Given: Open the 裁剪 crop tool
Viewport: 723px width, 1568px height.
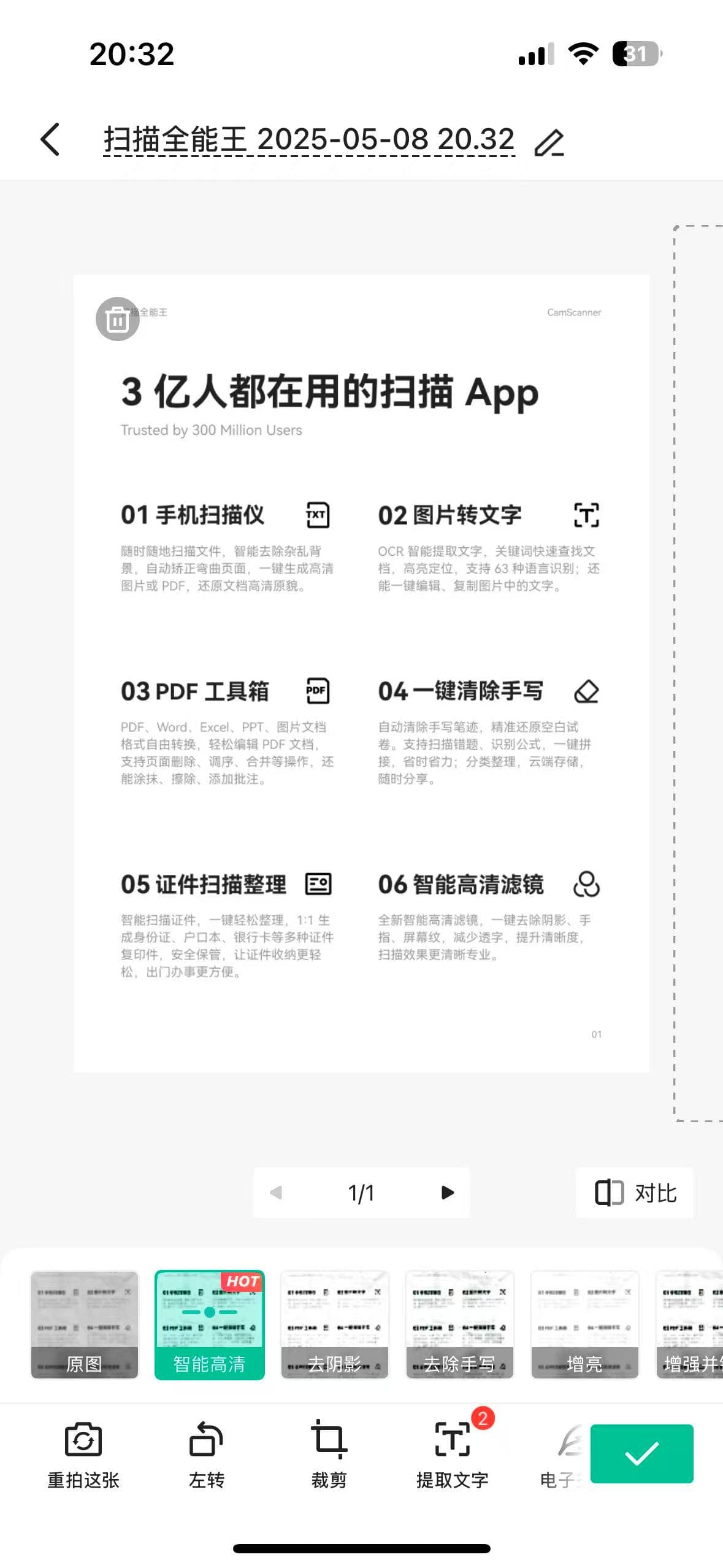Looking at the screenshot, I should point(329,1454).
